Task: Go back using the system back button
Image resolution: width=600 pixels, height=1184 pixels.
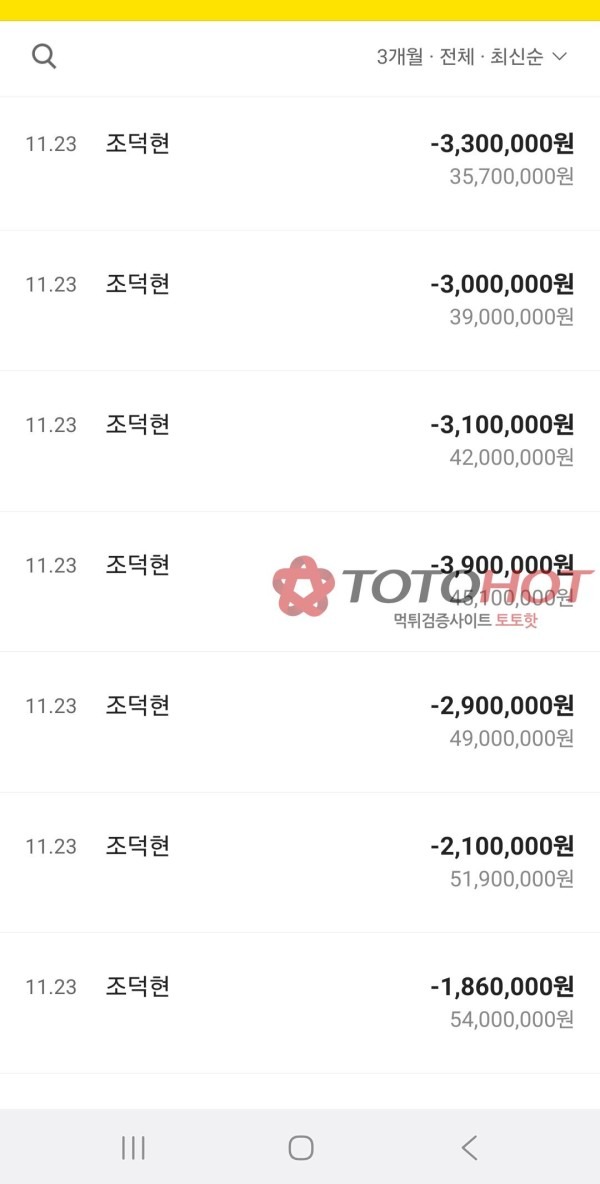Action: point(469,1147)
